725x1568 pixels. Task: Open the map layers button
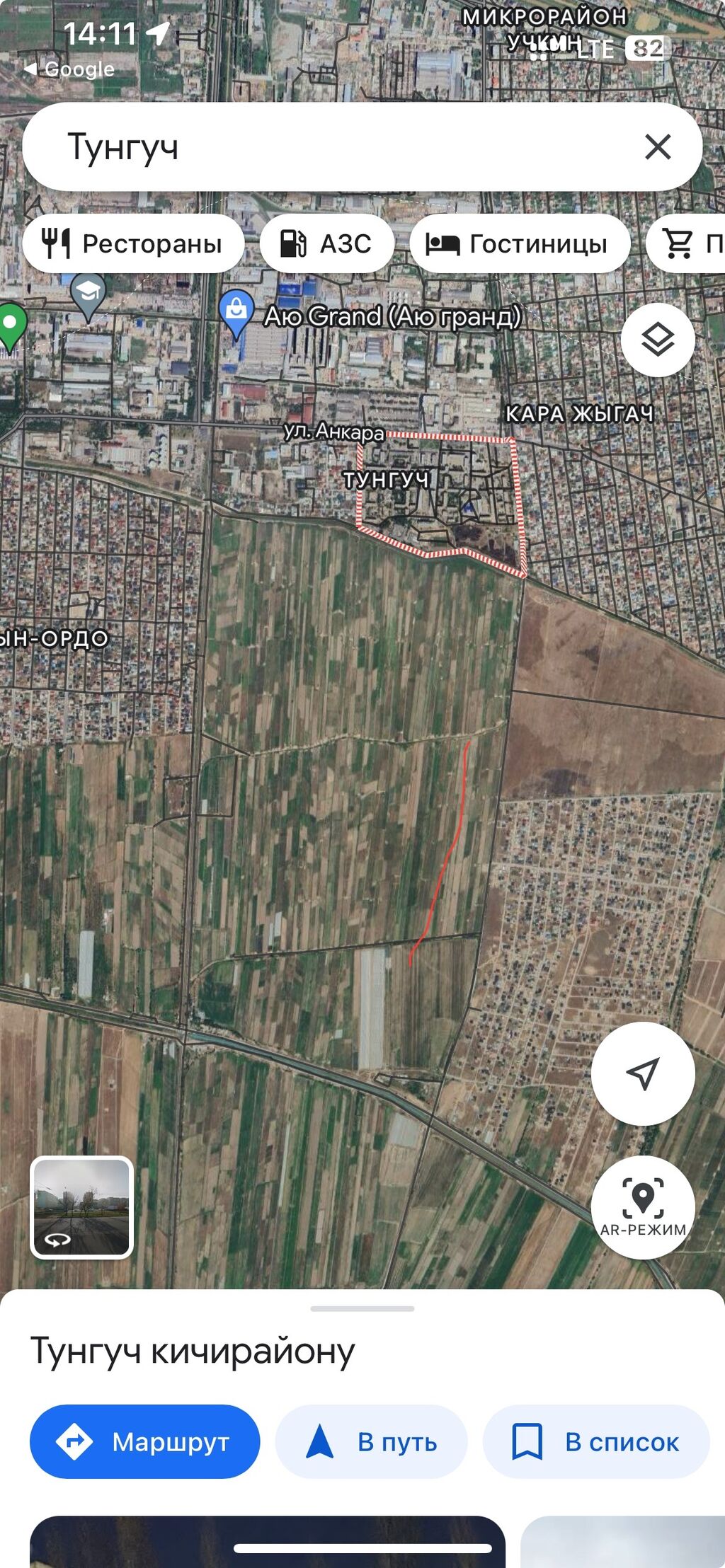[x=658, y=340]
